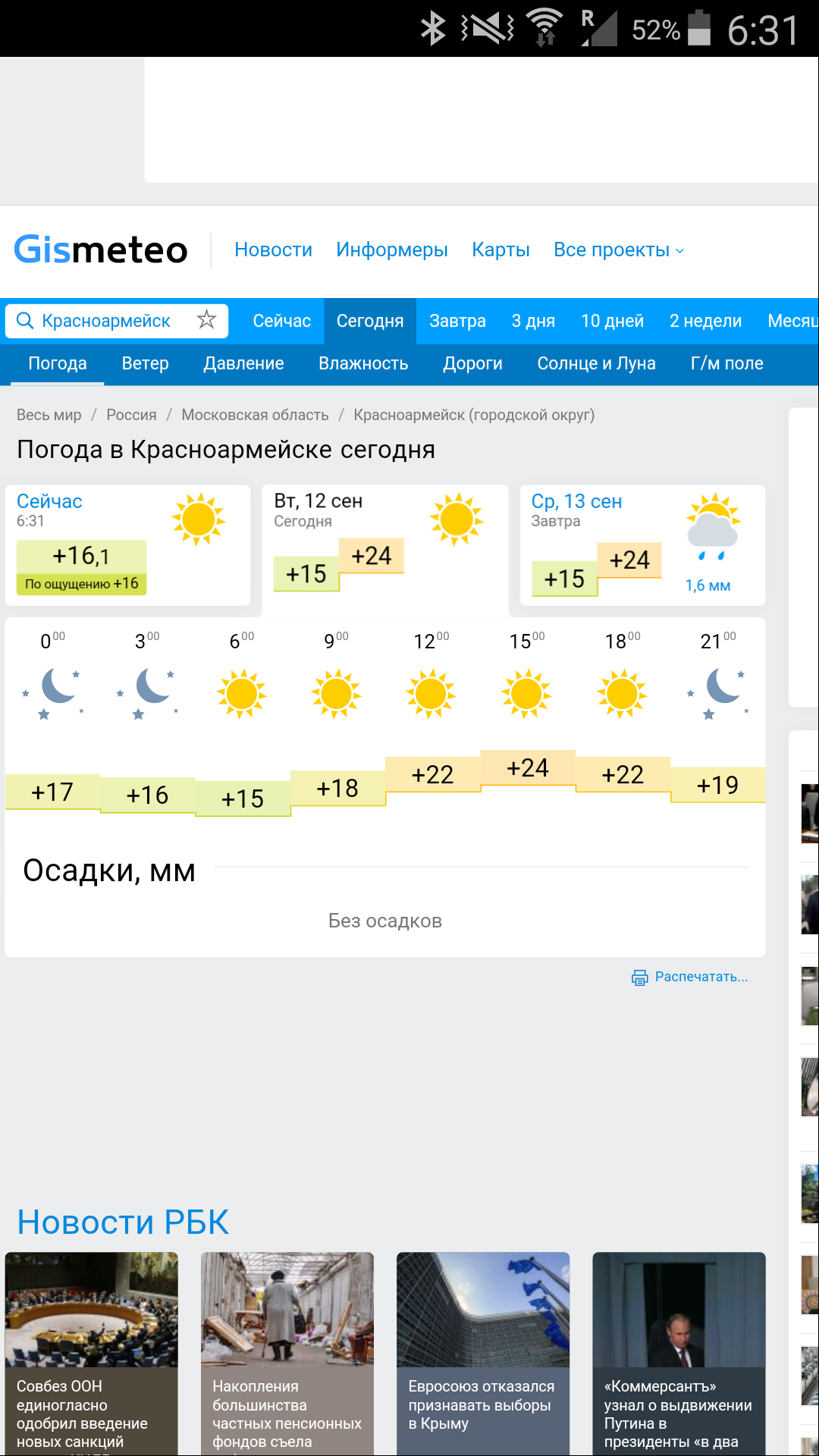Open the Информеры page
The height and width of the screenshot is (1456, 819).
pos(392,249)
